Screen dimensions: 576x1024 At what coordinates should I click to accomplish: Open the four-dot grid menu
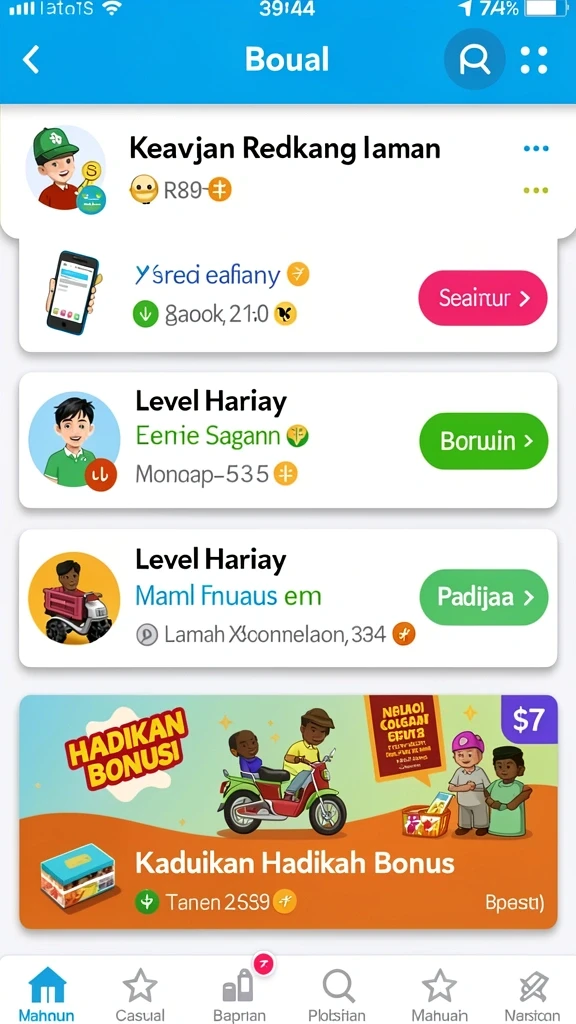pos(534,60)
